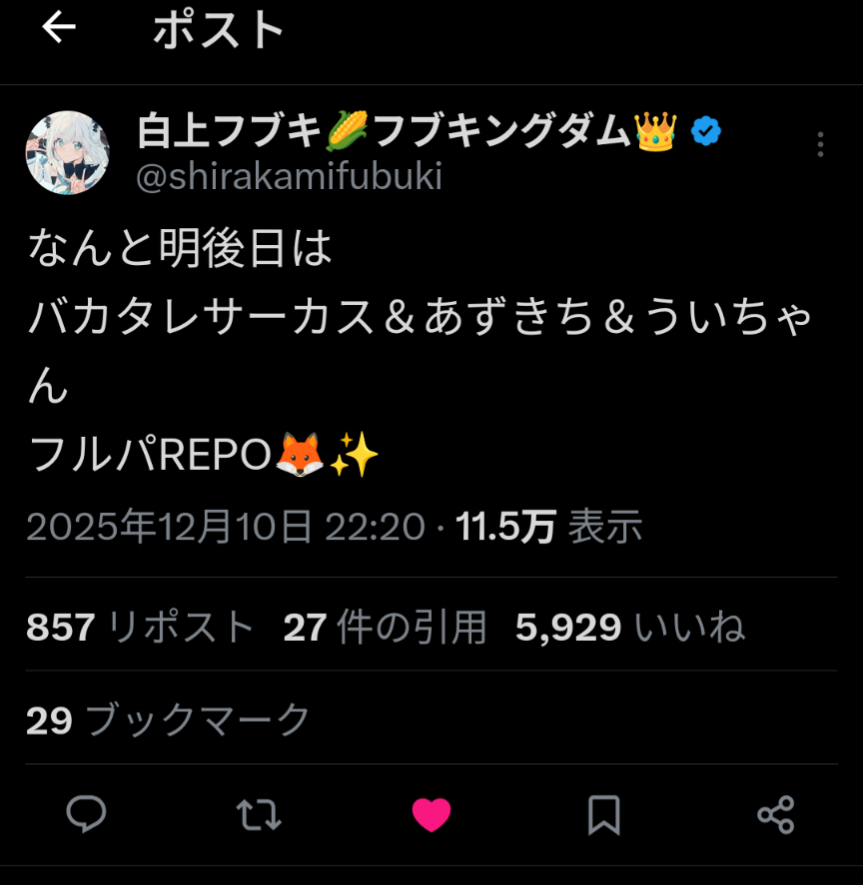This screenshot has width=863, height=885.
Task: View the 857 リポスト list
Action: coord(140,628)
